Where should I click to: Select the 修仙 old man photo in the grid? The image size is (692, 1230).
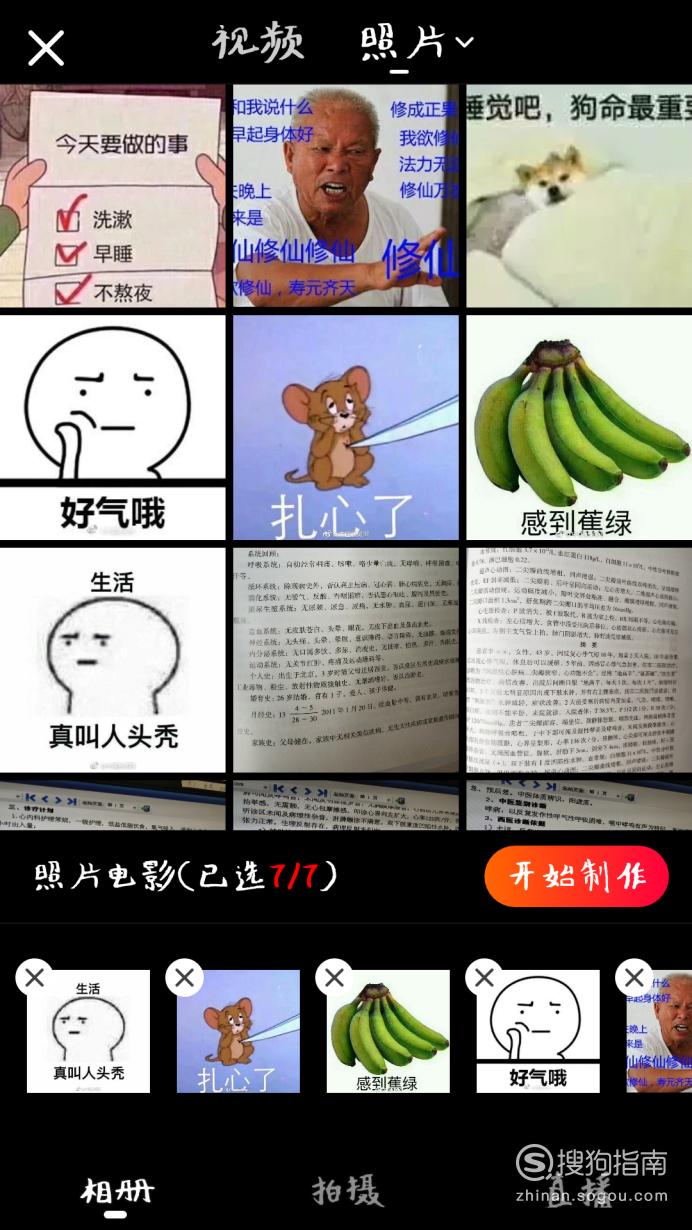[346, 195]
